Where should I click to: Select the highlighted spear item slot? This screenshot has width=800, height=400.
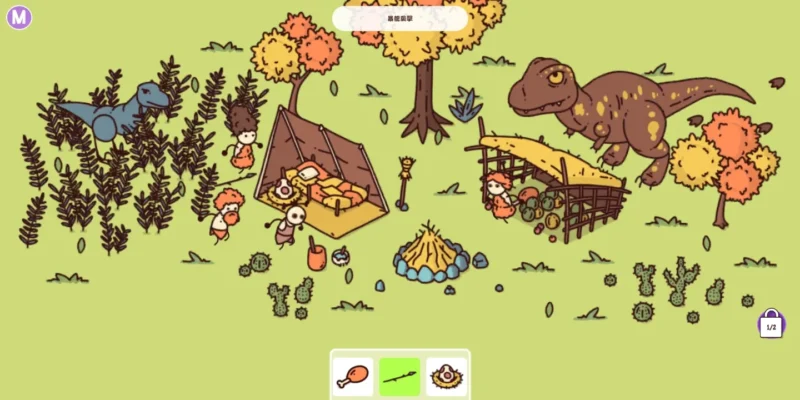[x=400, y=377]
